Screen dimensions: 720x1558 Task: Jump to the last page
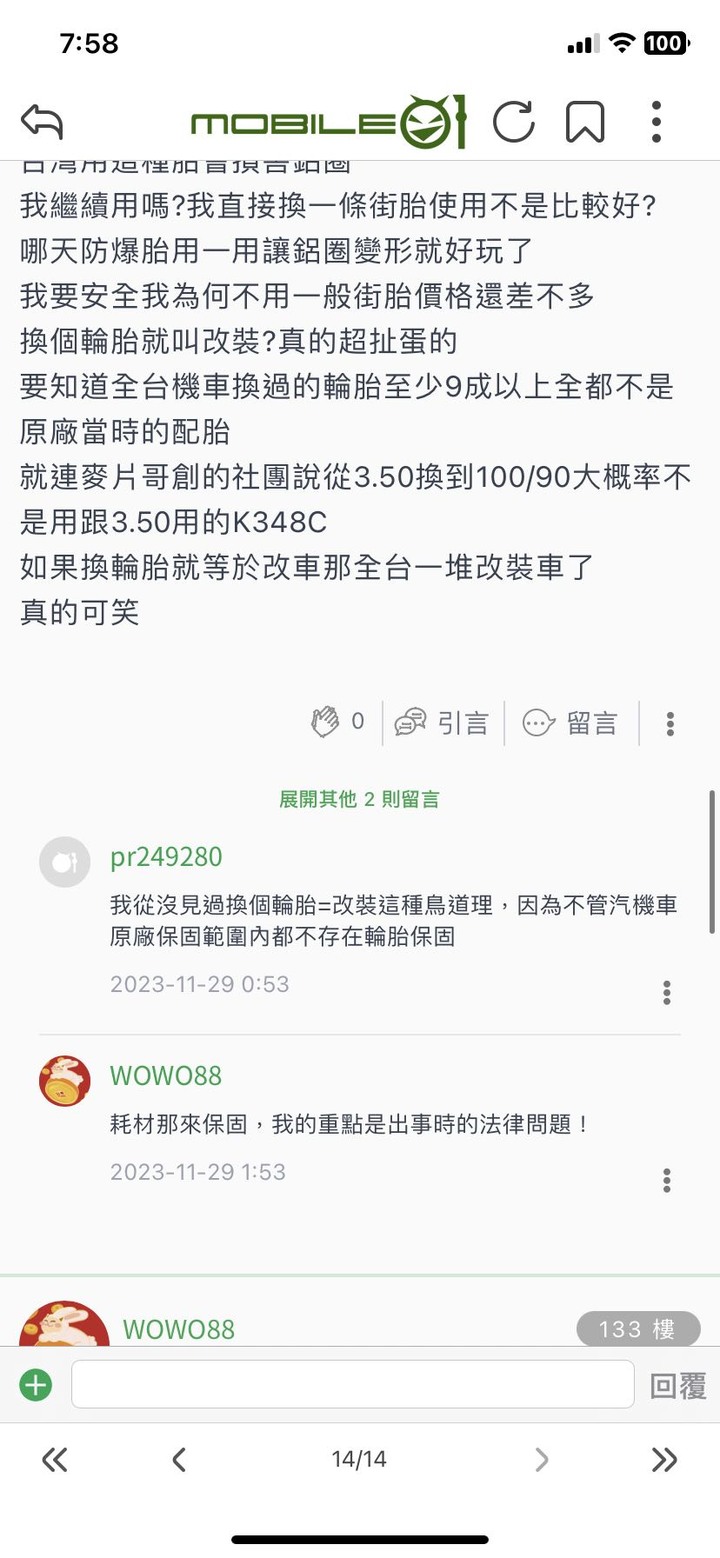pyautogui.click(x=664, y=1460)
